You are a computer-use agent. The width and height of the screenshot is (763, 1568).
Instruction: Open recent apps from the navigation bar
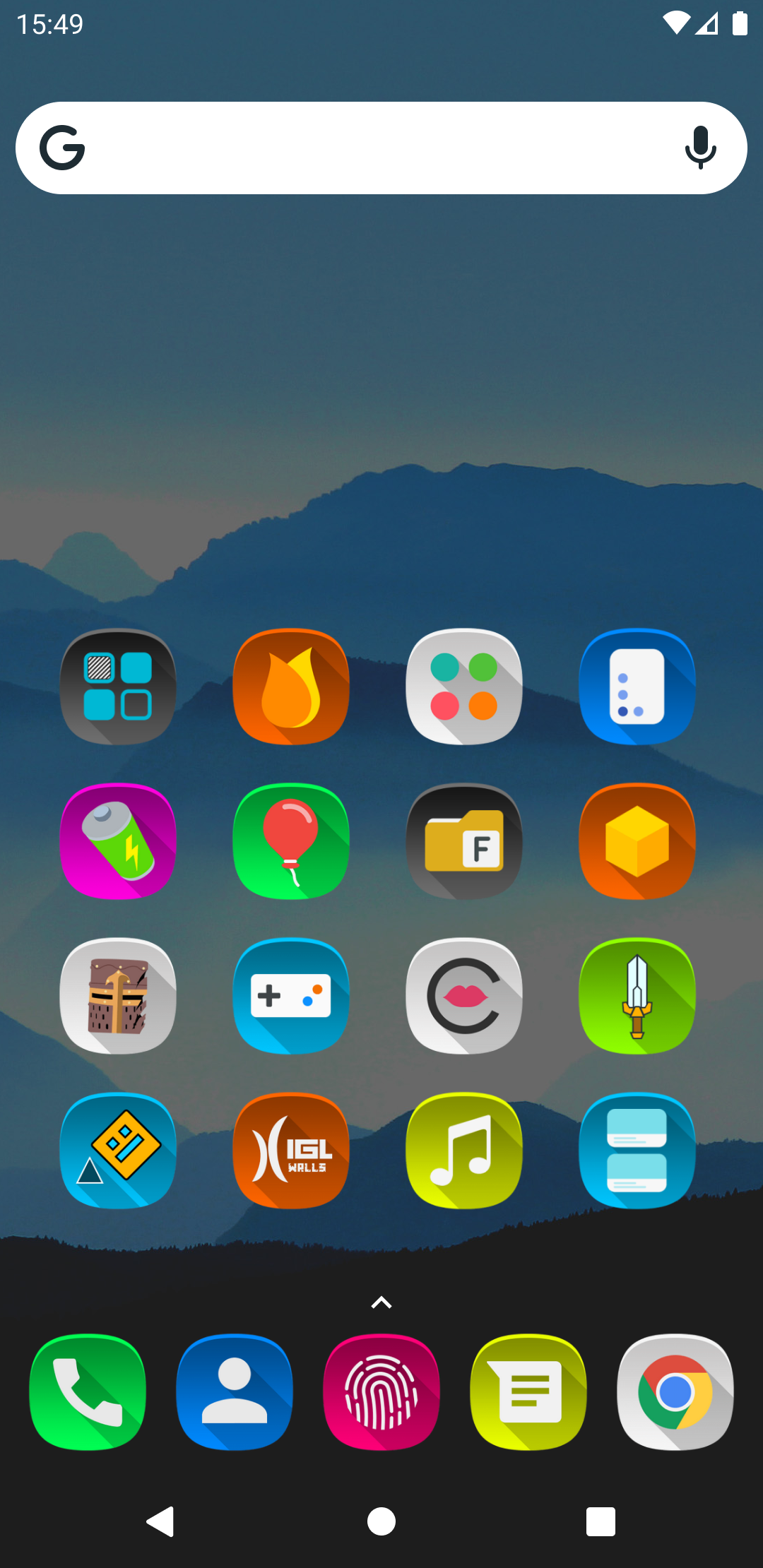(601, 1521)
